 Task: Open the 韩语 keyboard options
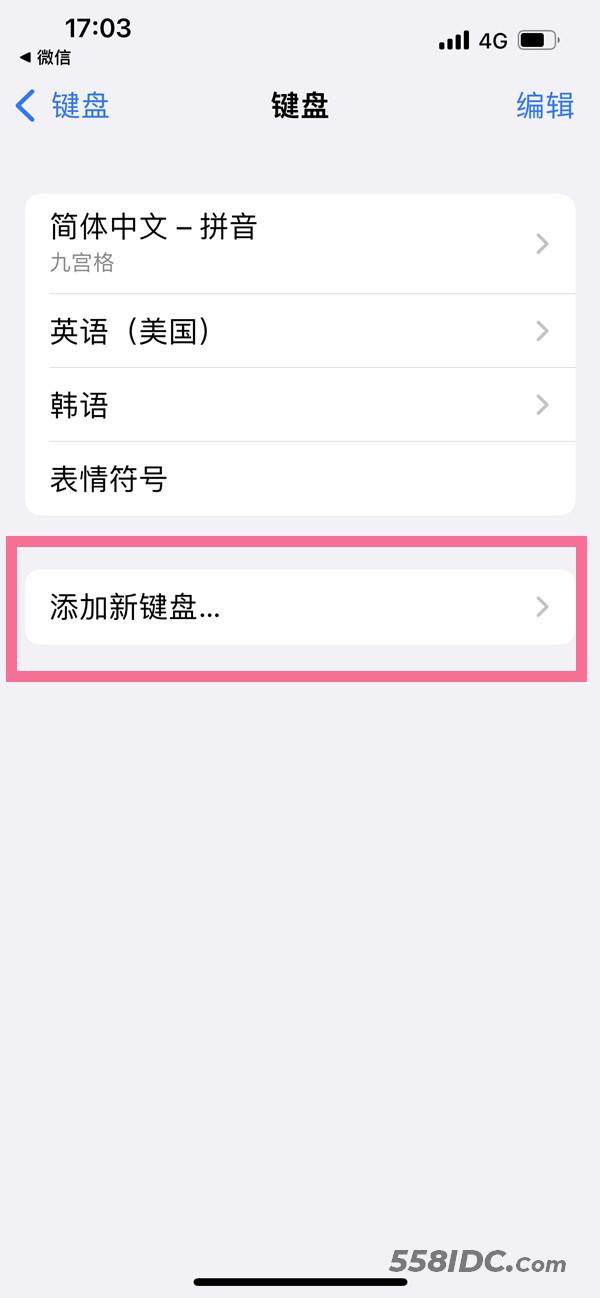point(300,404)
